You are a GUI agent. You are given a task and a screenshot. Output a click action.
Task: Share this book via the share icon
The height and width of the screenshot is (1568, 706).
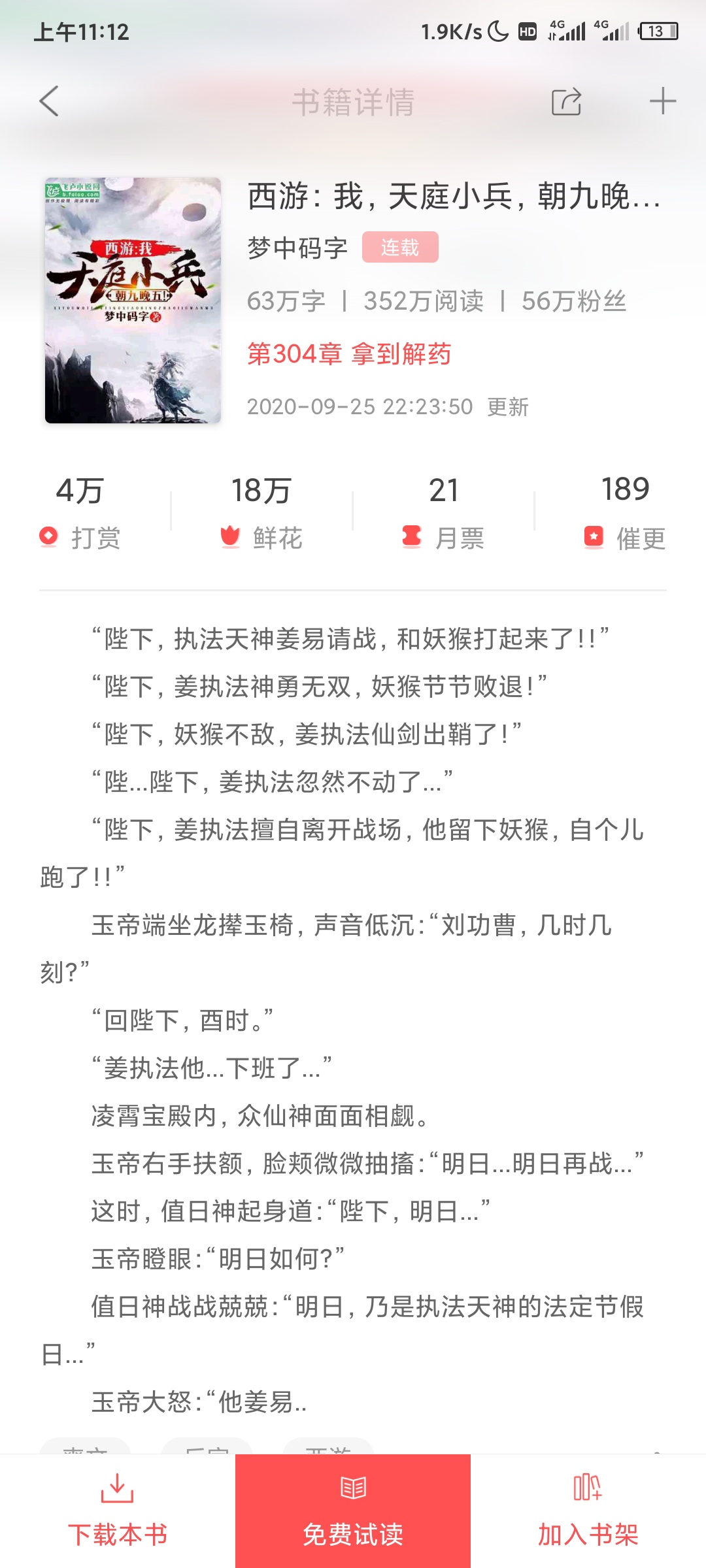pyautogui.click(x=567, y=101)
